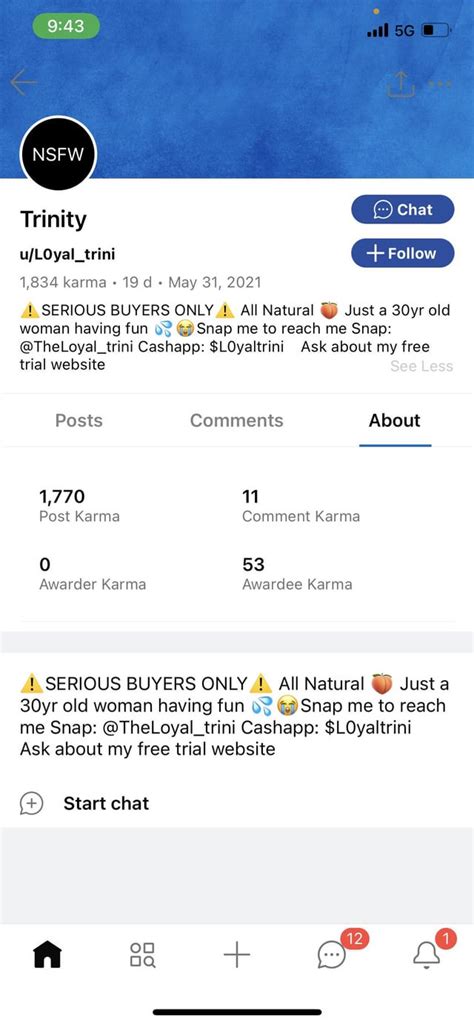This screenshot has height=1025, width=474.
Task: Collapse the bio with See Less
Action: 421,366
